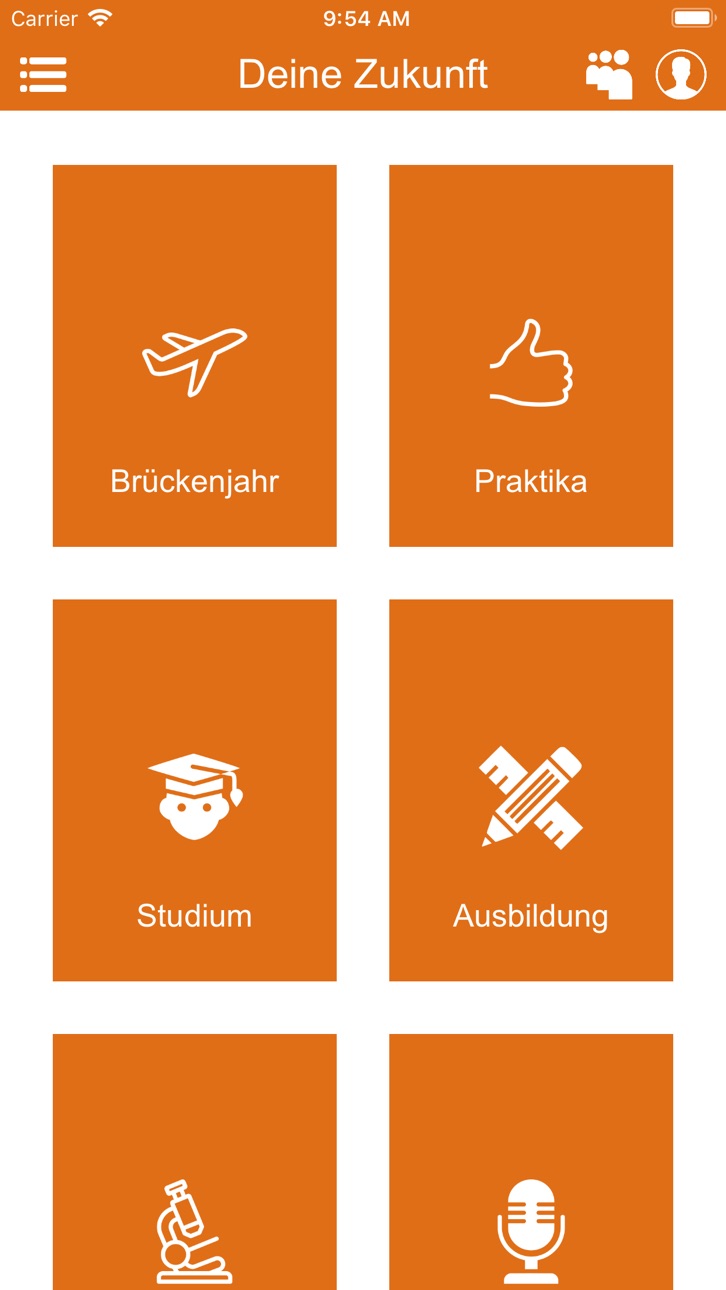The image size is (726, 1290).
Task: Open the group people icon
Action: click(609, 74)
